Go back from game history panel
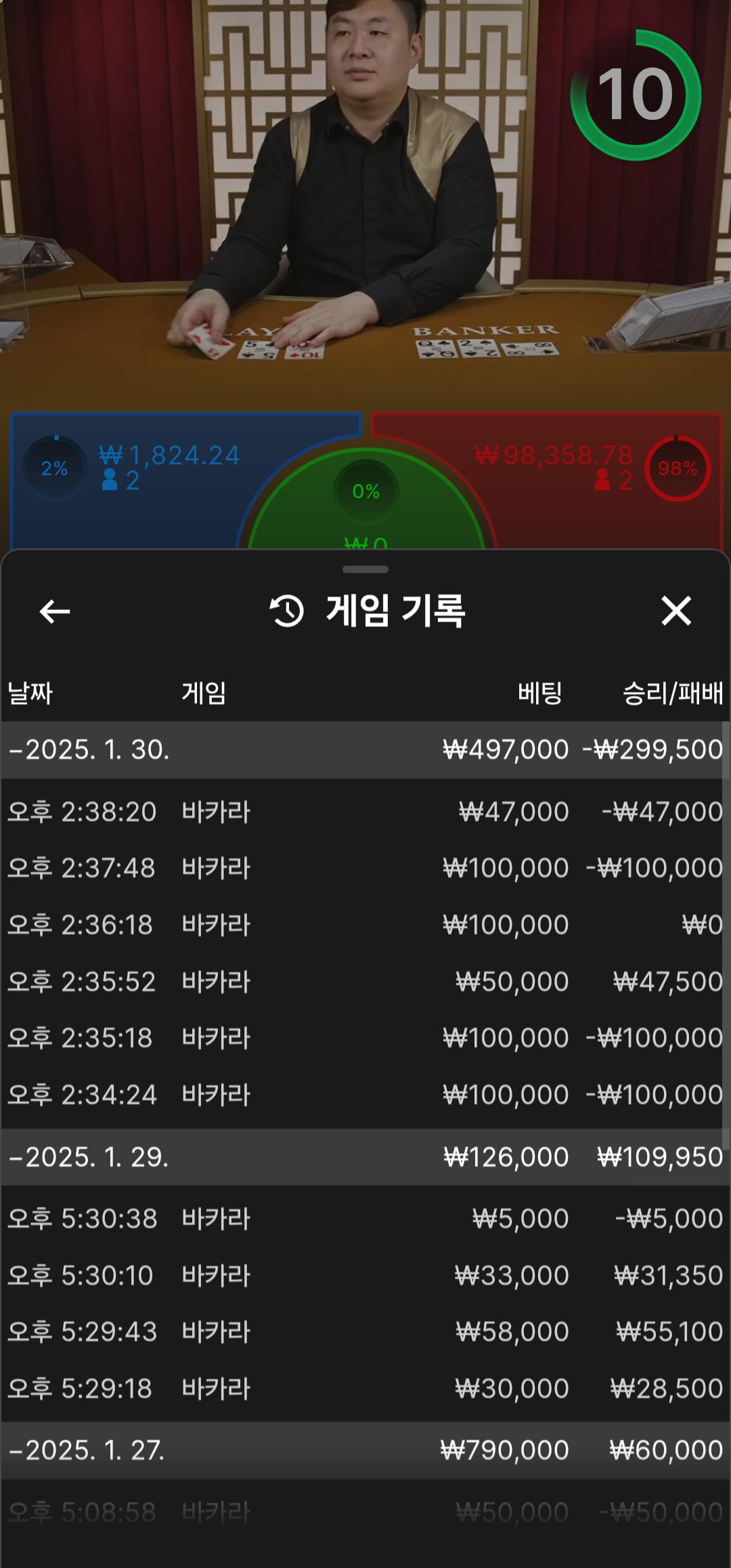This screenshot has width=731, height=1568. point(55,611)
